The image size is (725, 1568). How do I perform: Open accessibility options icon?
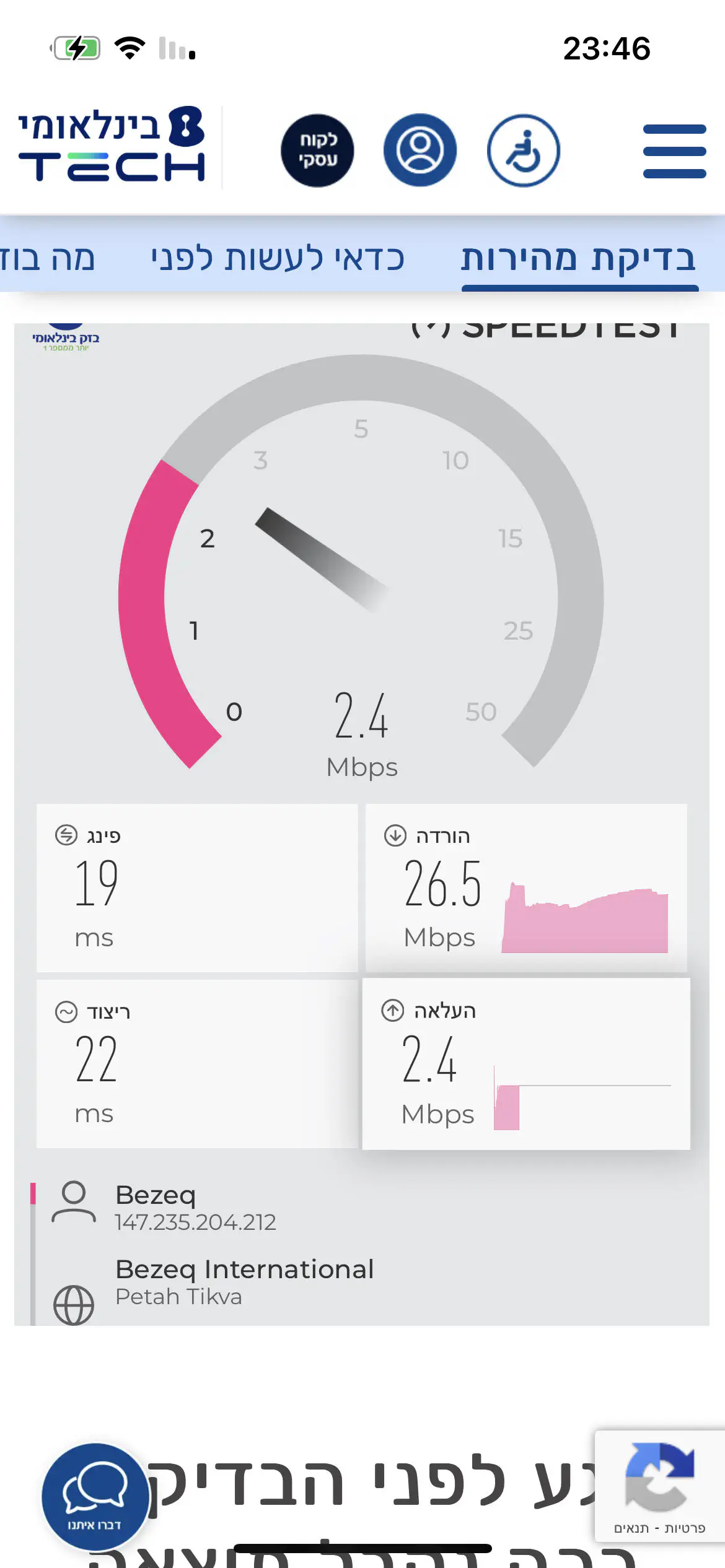523,150
